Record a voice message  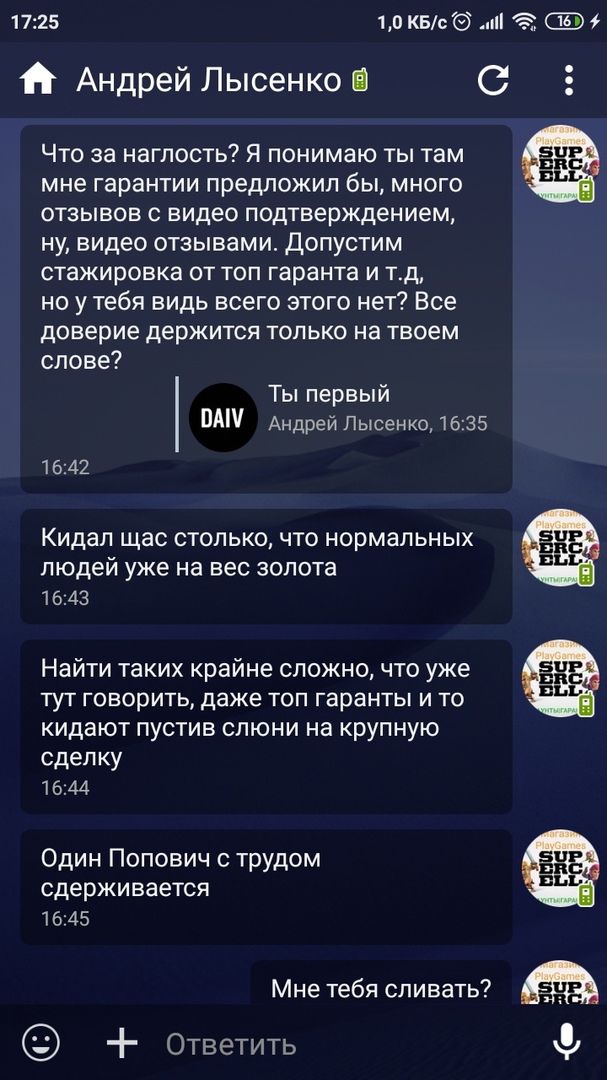point(567,1043)
